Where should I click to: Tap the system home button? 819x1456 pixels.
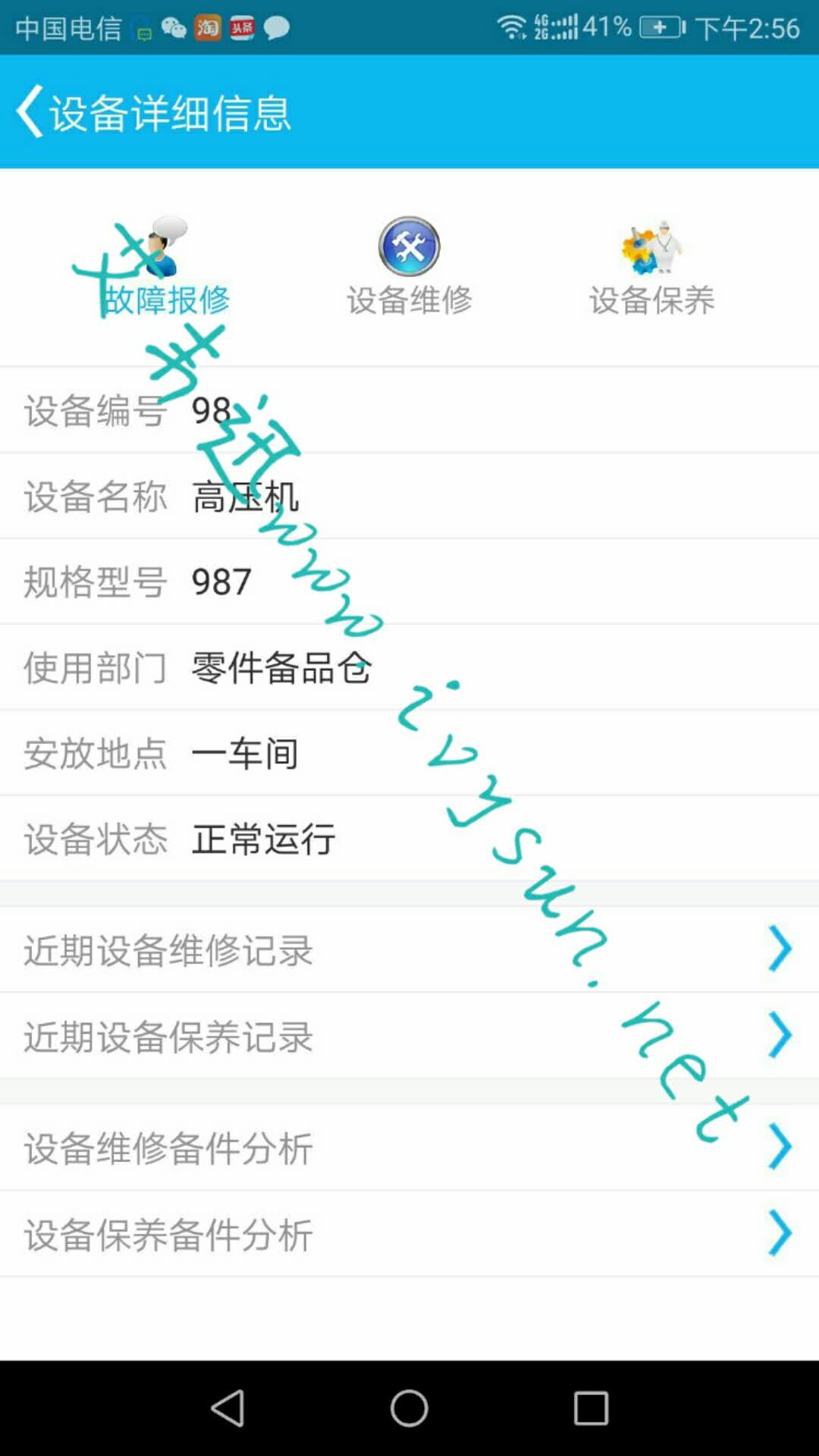(409, 1408)
